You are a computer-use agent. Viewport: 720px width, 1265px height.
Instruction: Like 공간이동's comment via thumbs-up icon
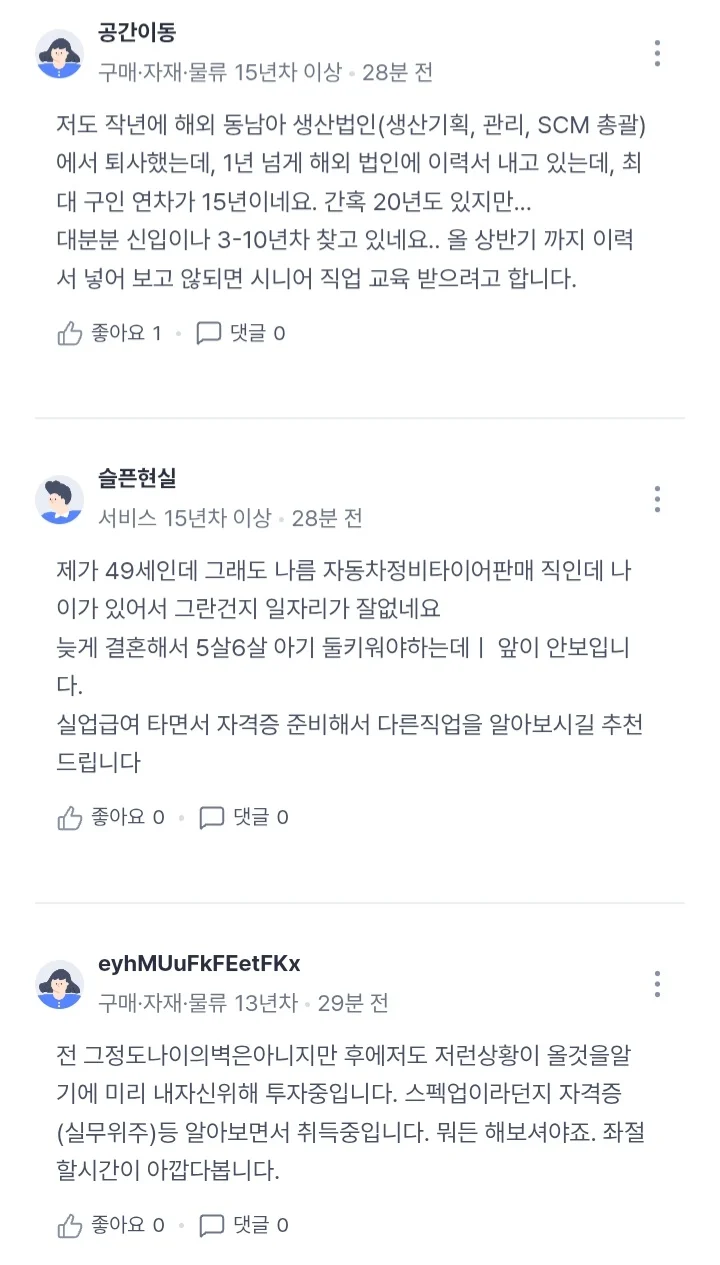click(69, 333)
